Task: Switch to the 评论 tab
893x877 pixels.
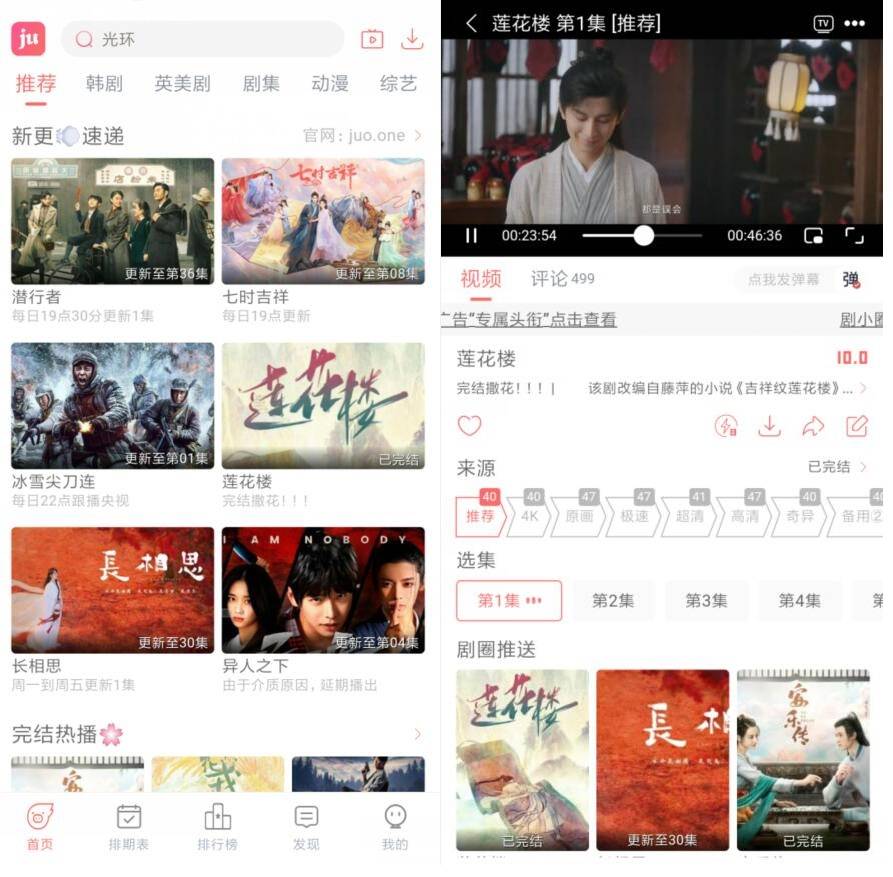Action: 562,279
